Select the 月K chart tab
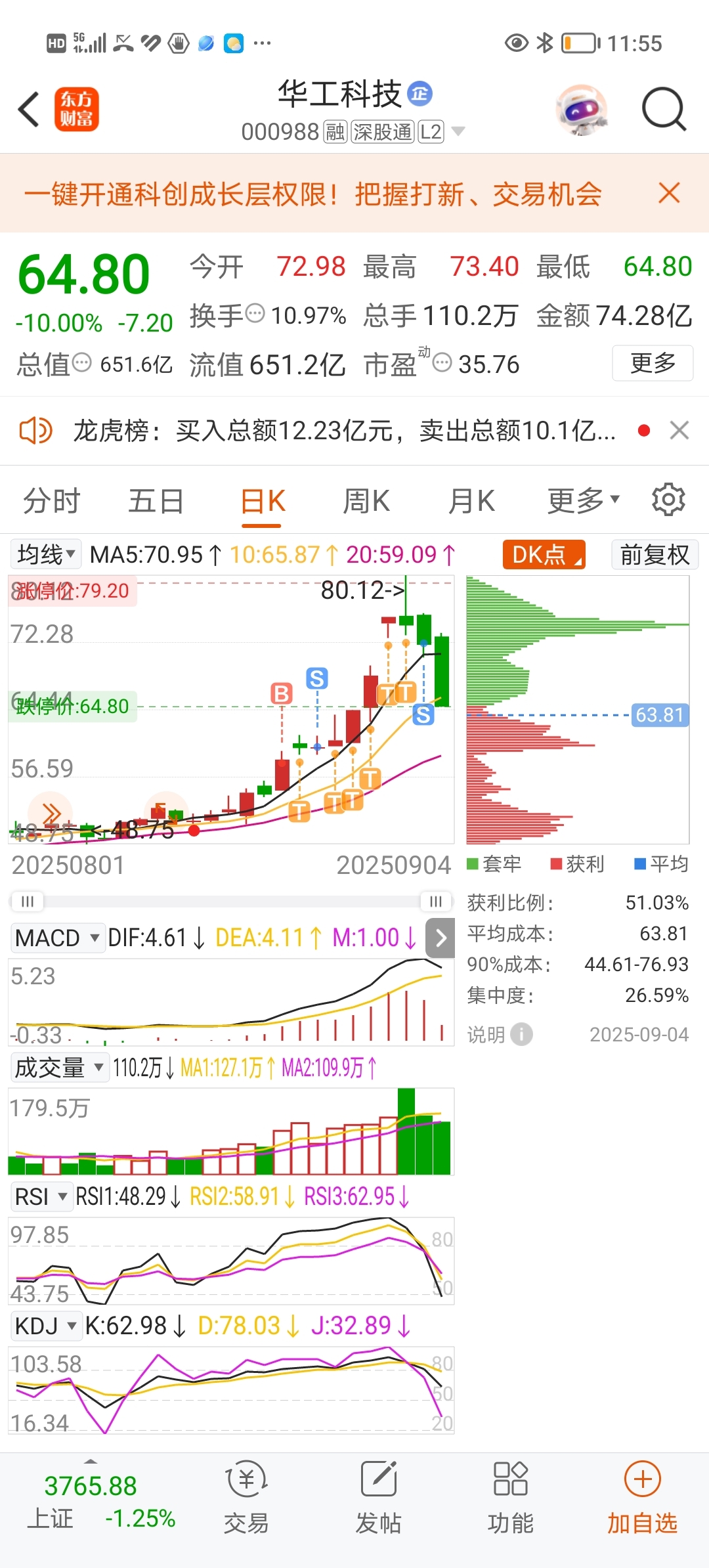Viewport: 709px width, 1568px height. [471, 501]
